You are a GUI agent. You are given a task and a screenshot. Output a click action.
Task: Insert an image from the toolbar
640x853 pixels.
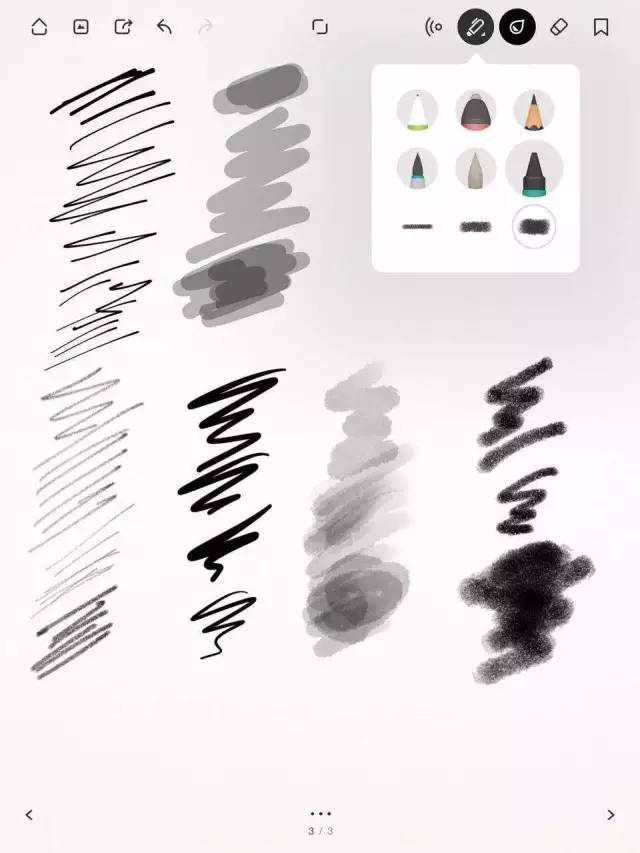pyautogui.click(x=81, y=27)
